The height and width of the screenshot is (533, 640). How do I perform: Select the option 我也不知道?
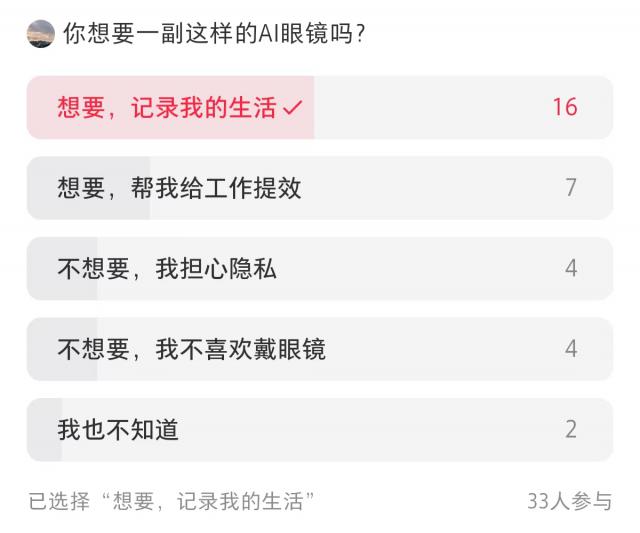coord(320,430)
